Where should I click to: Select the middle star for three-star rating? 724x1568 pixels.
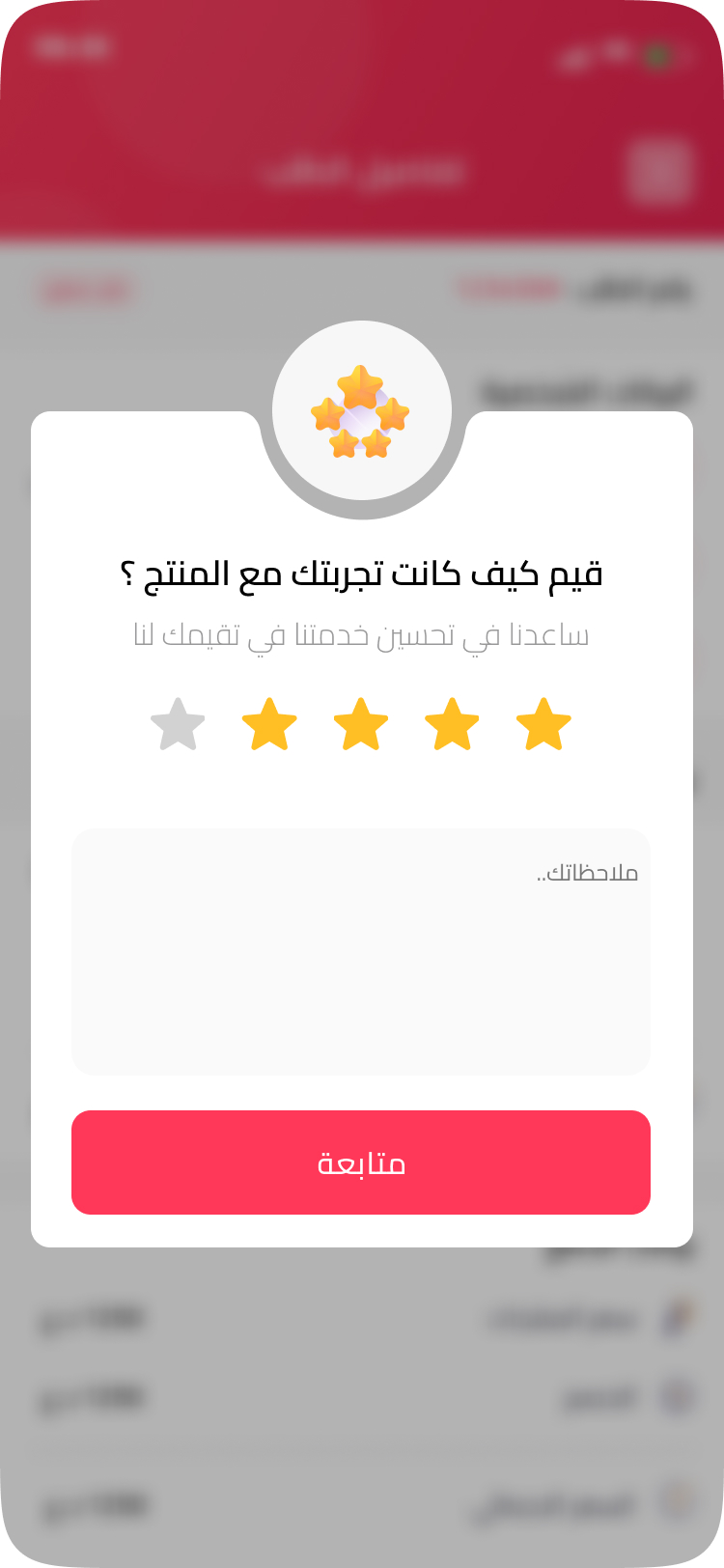point(361,725)
